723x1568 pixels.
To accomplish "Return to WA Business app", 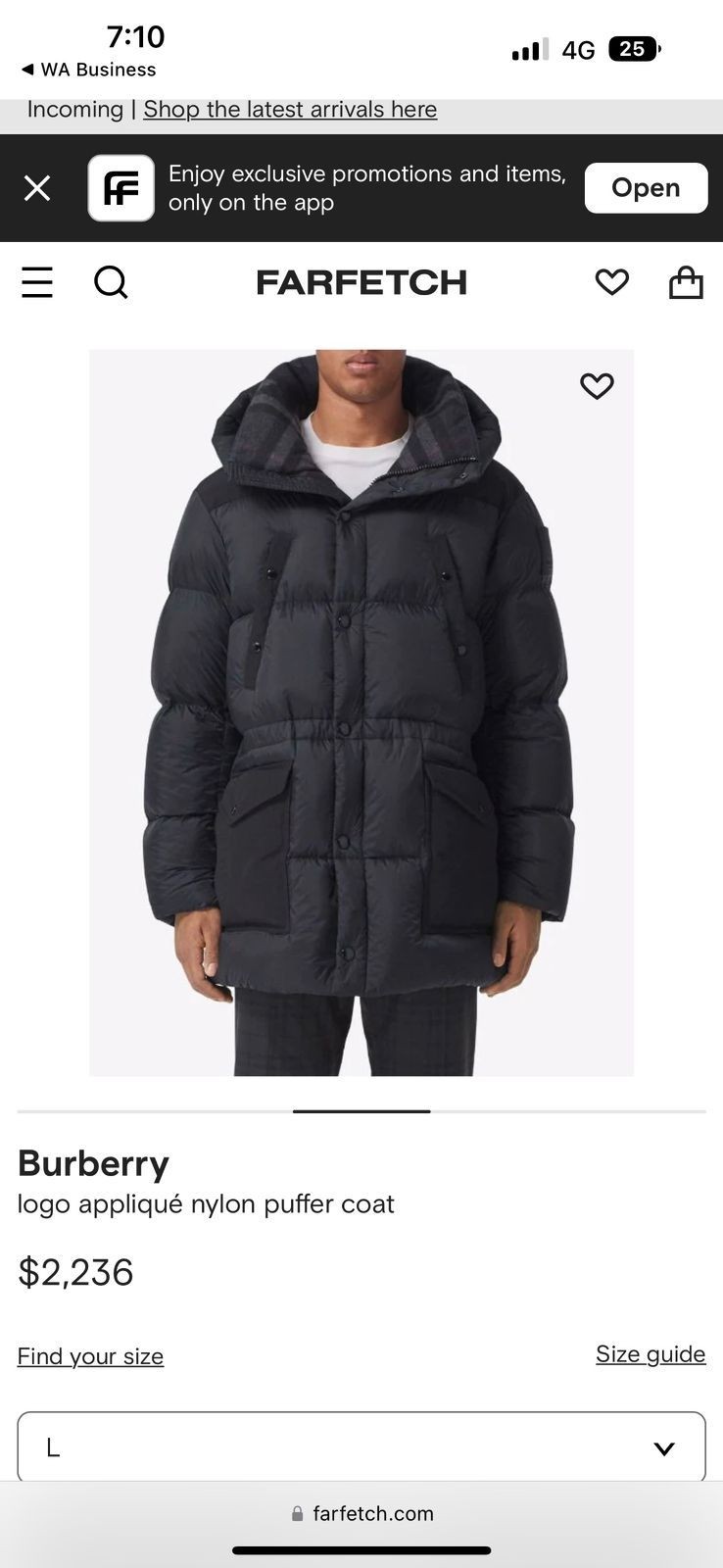I will pyautogui.click(x=88, y=70).
